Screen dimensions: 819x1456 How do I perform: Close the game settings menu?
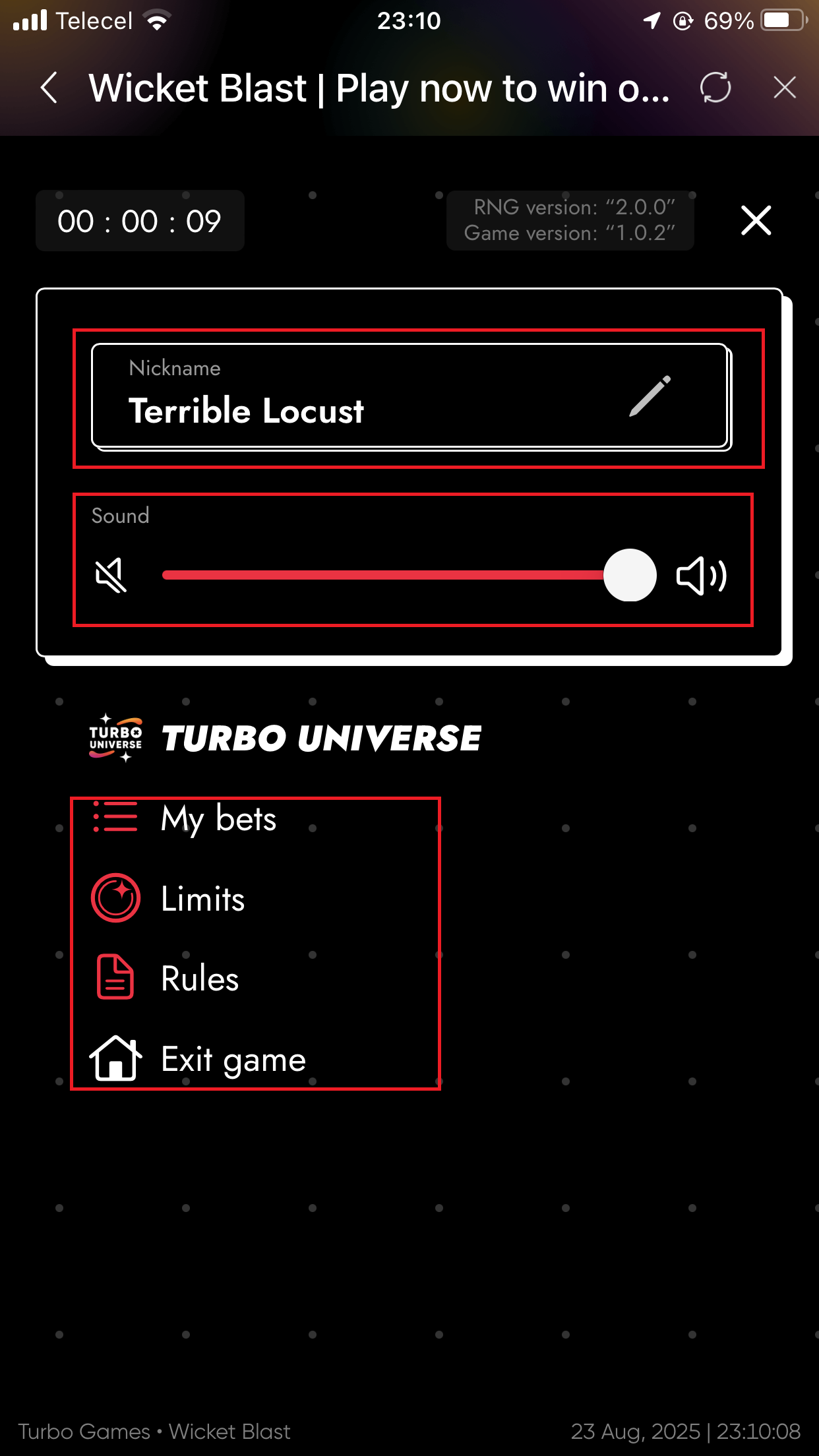click(756, 220)
